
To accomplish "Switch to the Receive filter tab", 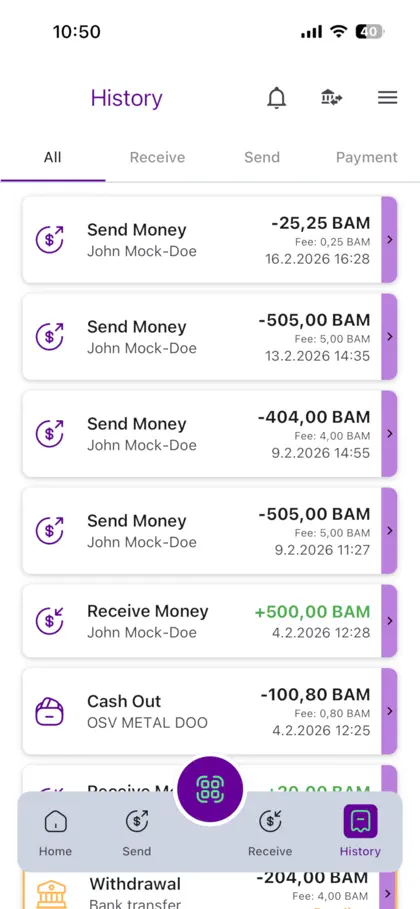I will (157, 157).
